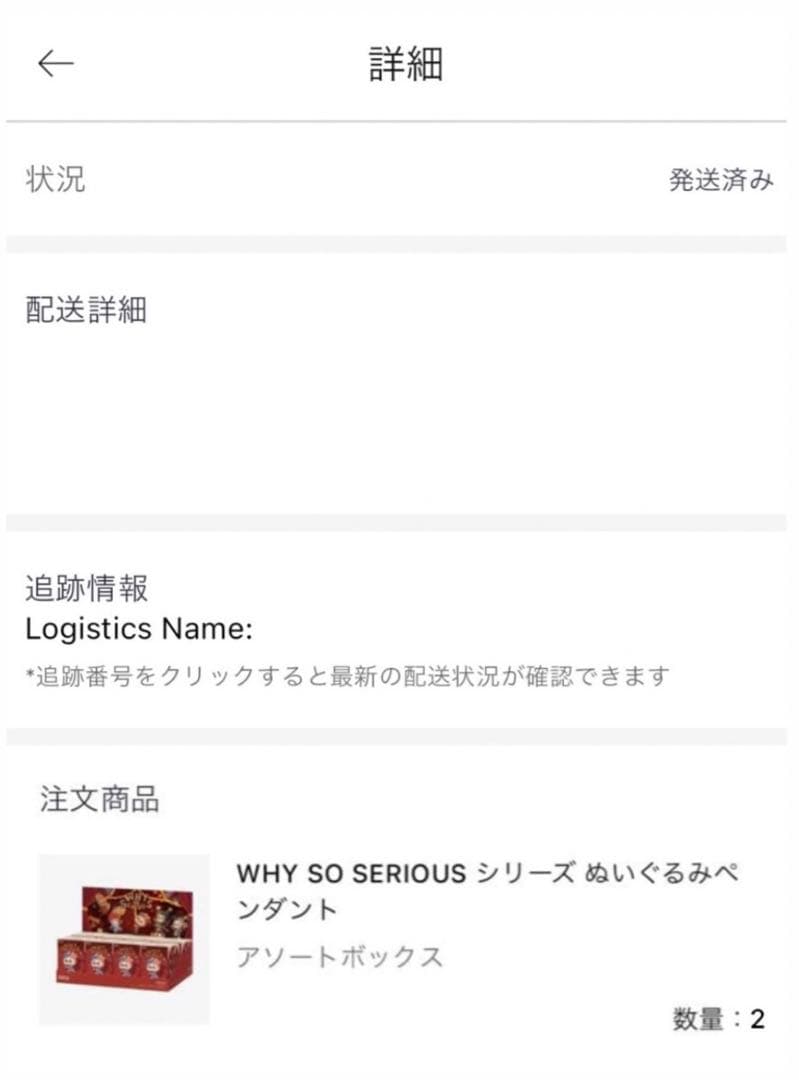Tap the back arrow to return
The image size is (799, 1080).
(55, 62)
